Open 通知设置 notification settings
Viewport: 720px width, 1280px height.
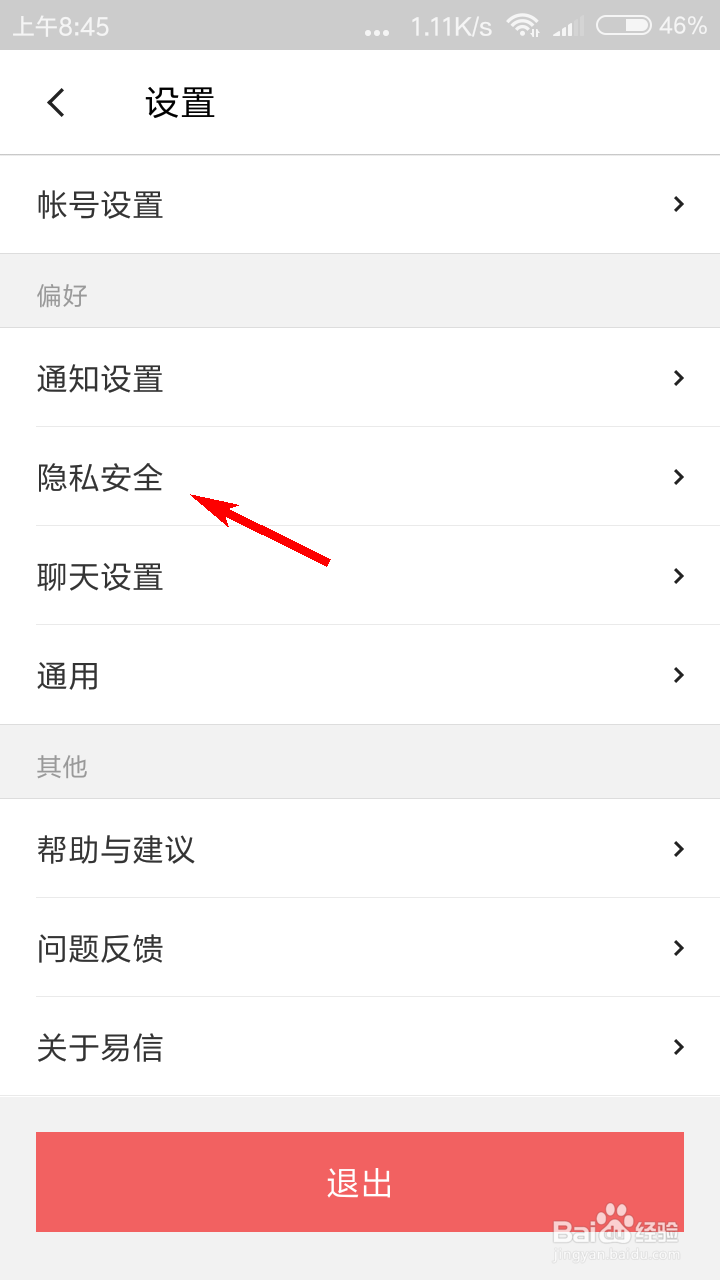100,379
